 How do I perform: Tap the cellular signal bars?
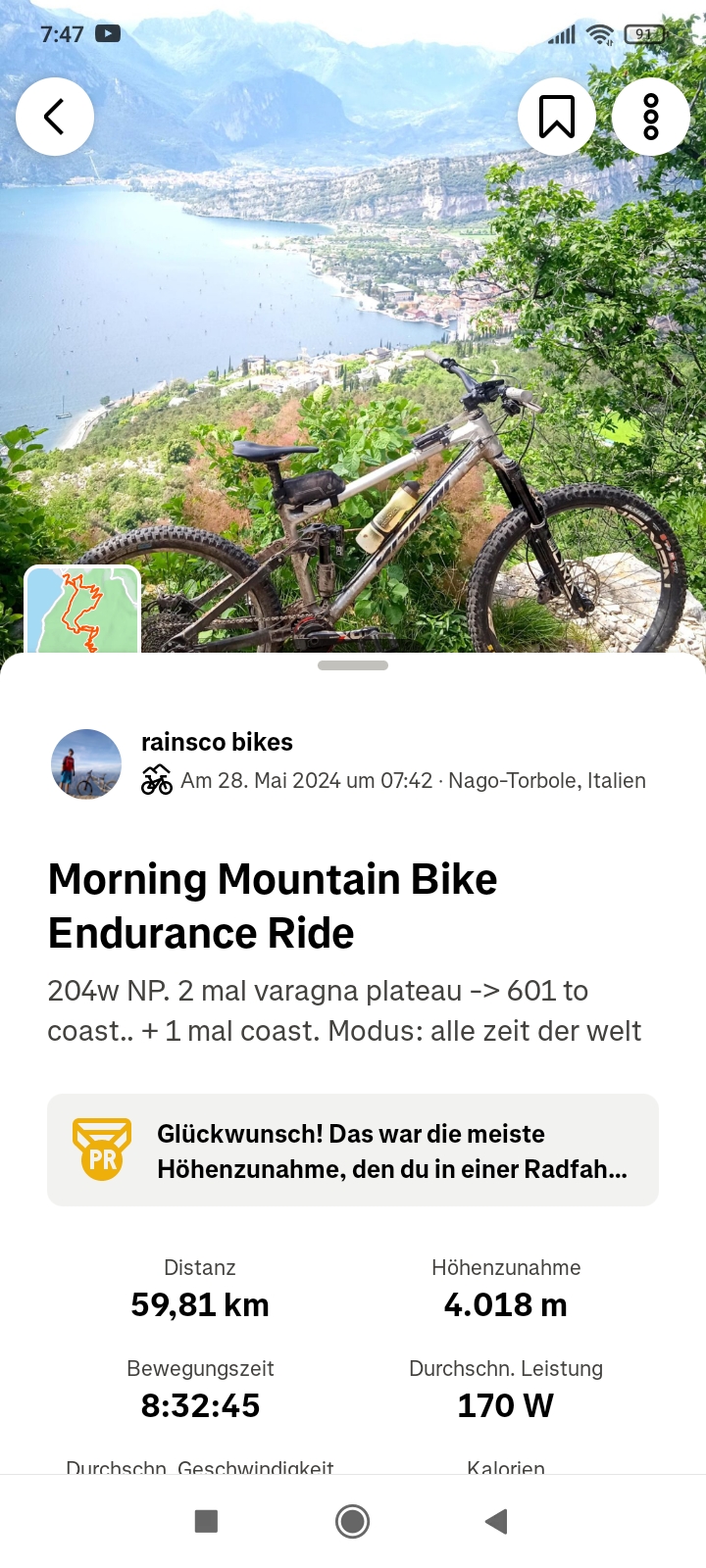pyautogui.click(x=561, y=32)
